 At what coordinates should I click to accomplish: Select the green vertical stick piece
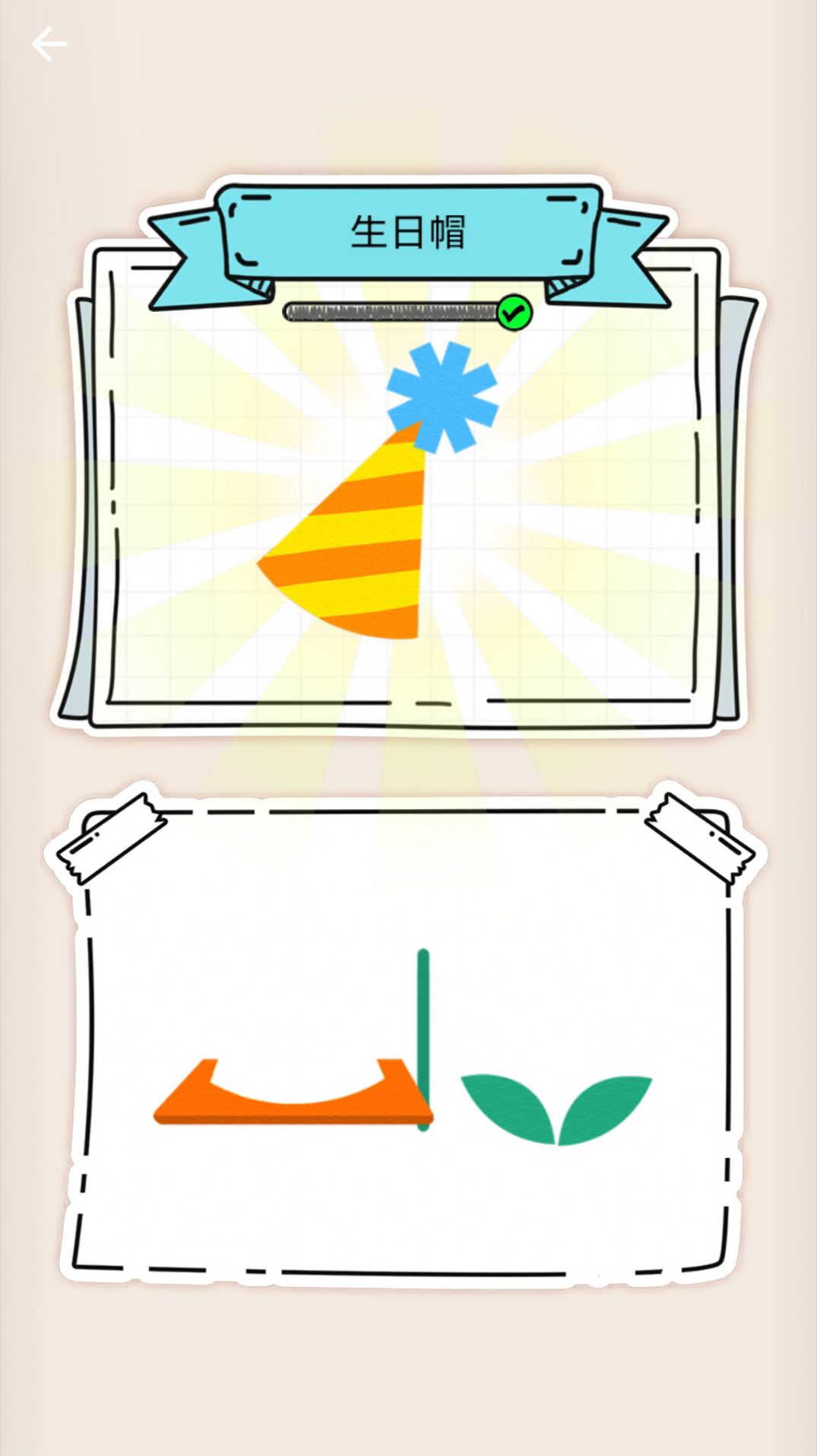(x=423, y=1004)
